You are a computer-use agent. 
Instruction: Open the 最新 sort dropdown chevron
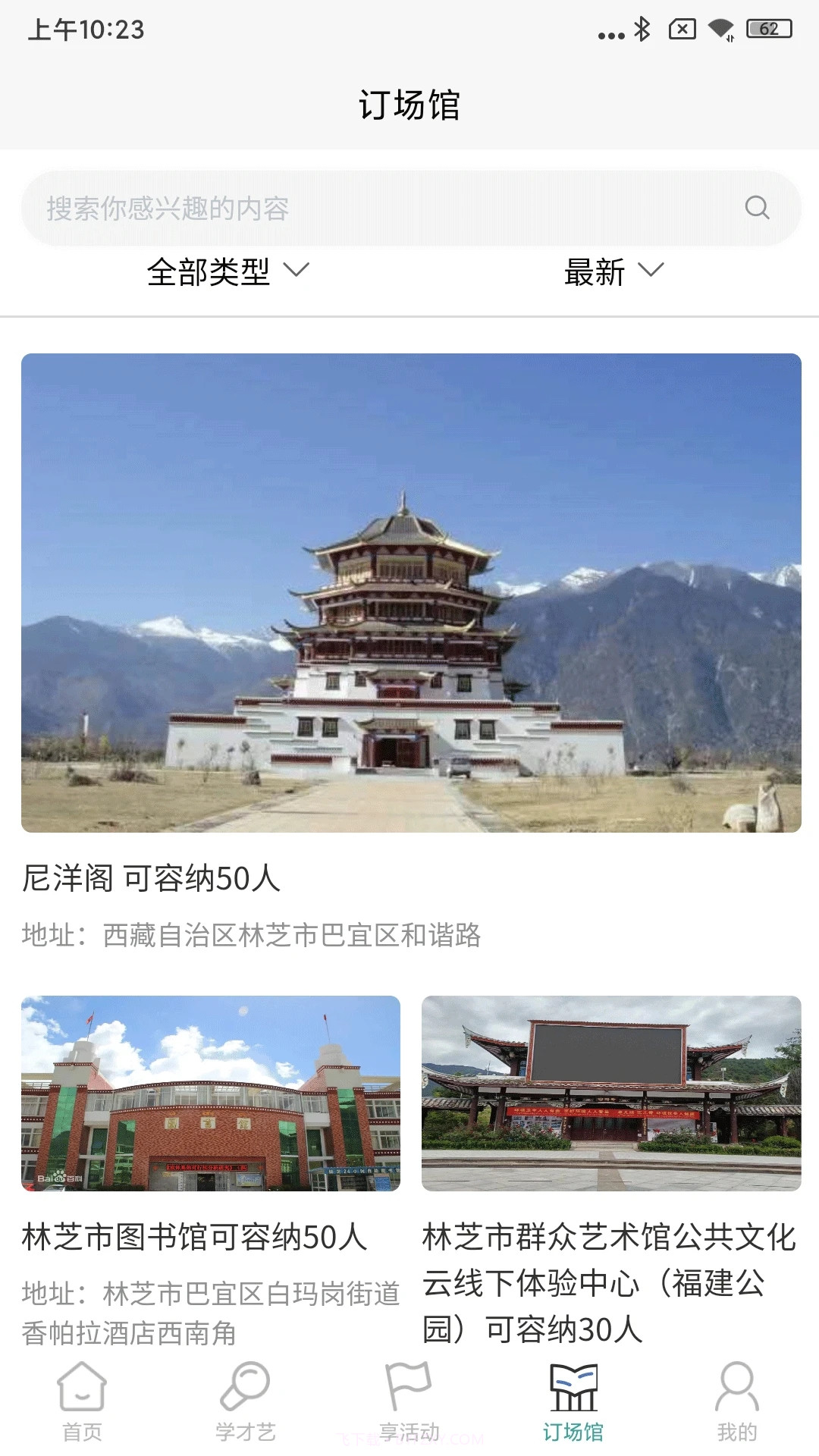[x=652, y=273]
